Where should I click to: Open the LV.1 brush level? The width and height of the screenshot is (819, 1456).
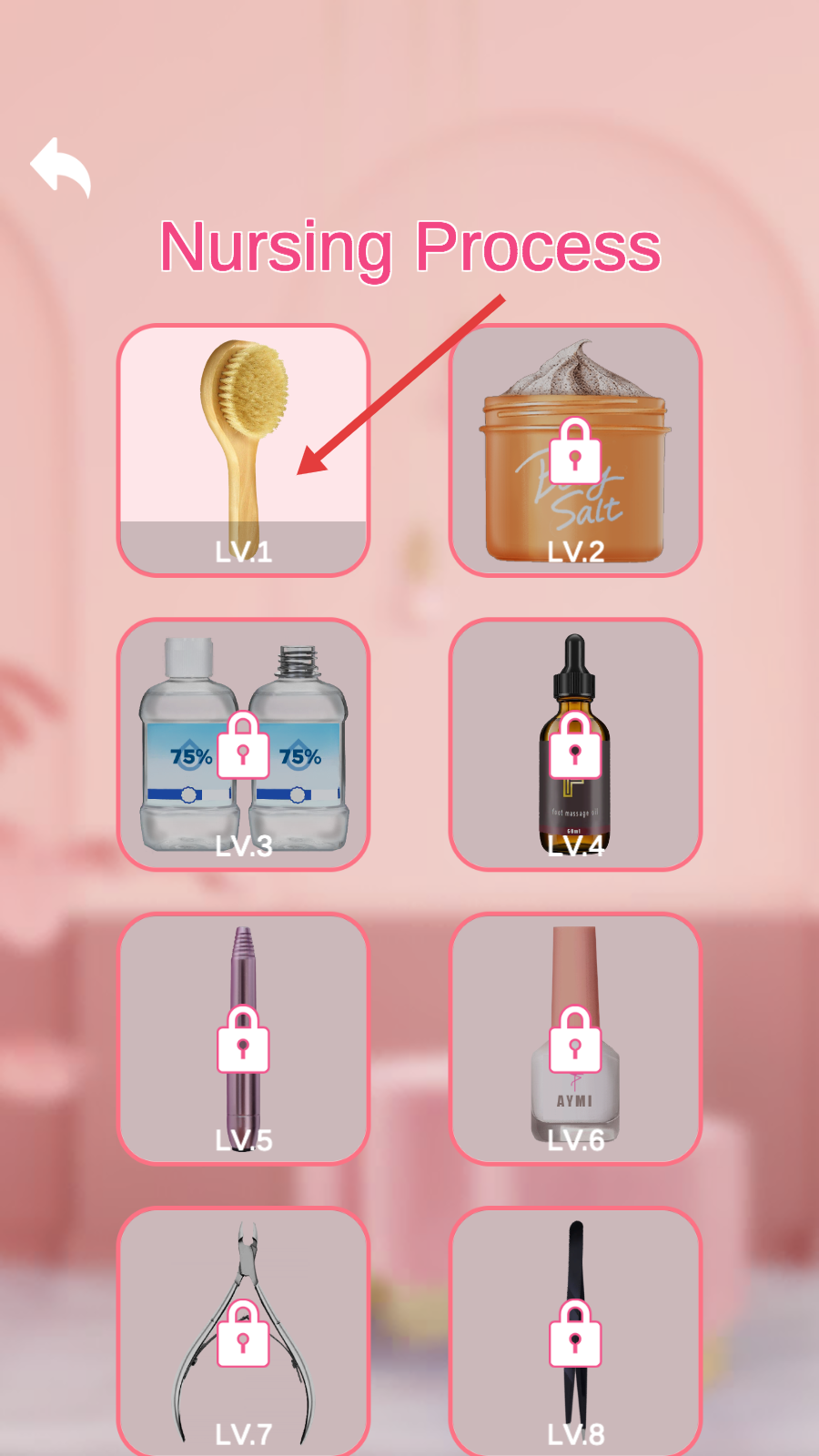pos(243,450)
